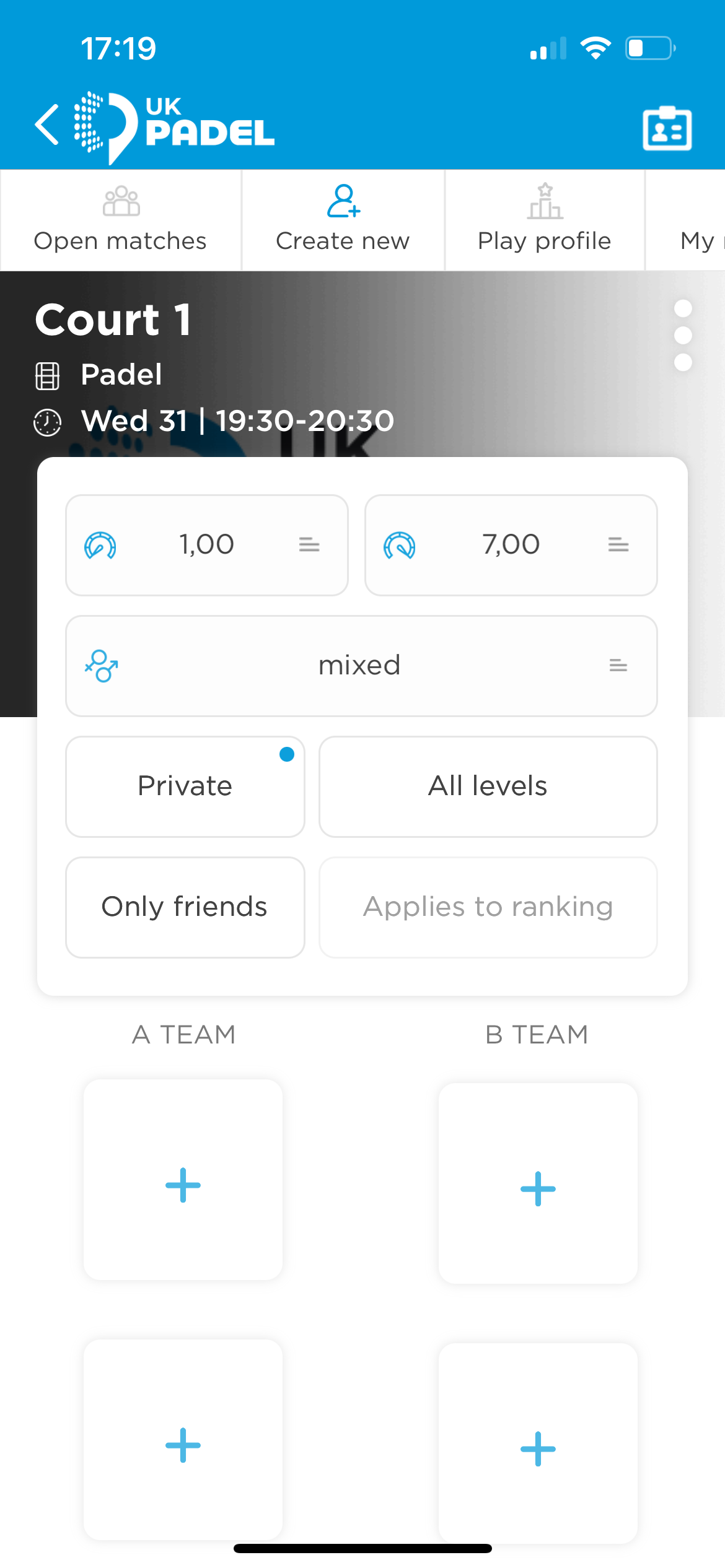
Task: Add second player to A Team
Action: click(183, 1445)
